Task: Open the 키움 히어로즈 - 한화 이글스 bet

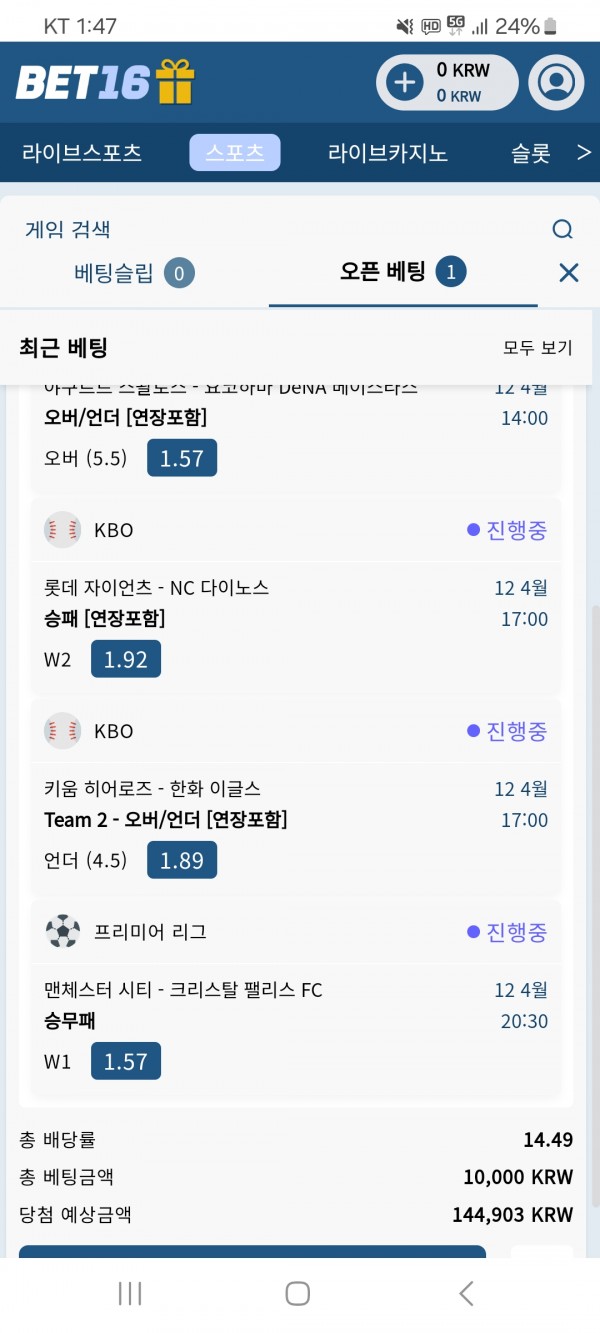Action: 296,797
